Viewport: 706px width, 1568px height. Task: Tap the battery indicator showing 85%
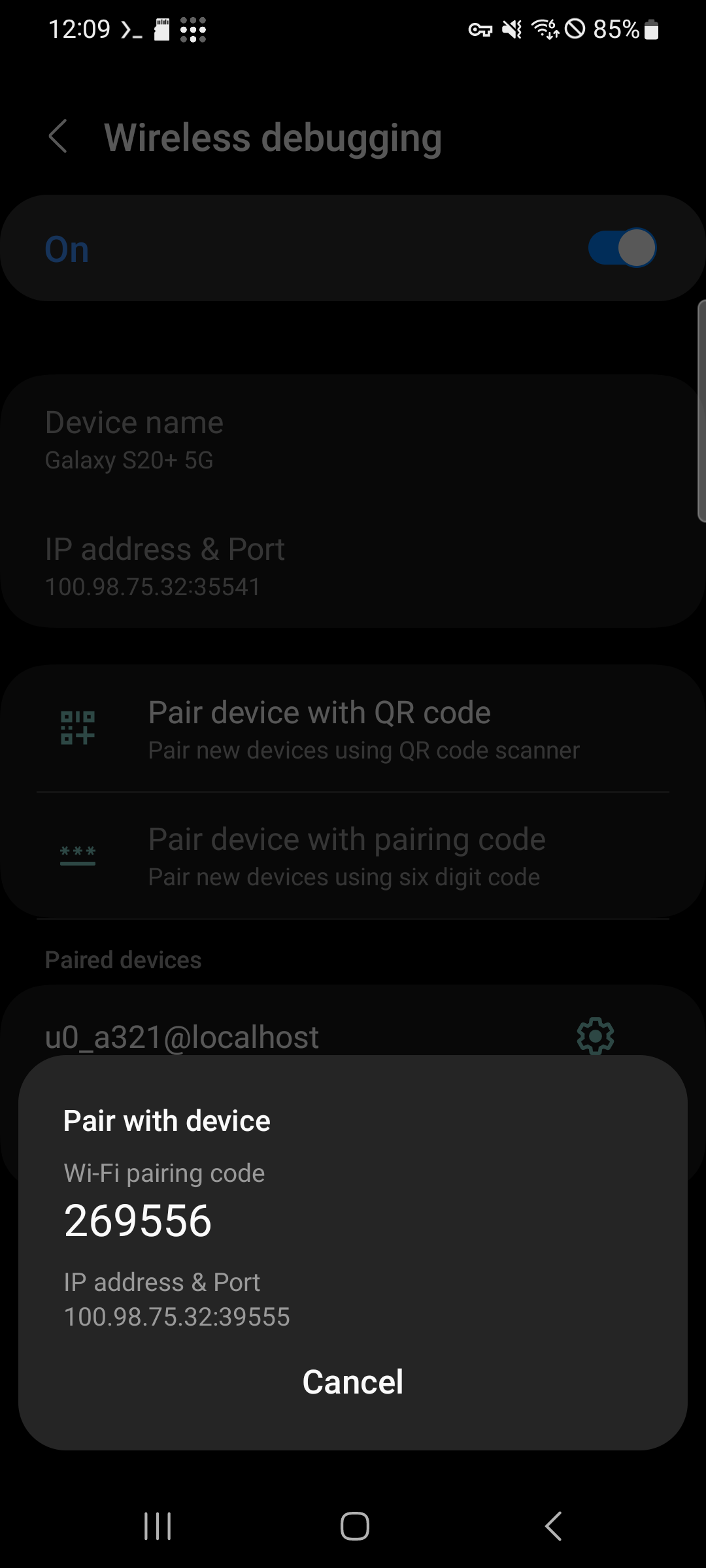615,29
